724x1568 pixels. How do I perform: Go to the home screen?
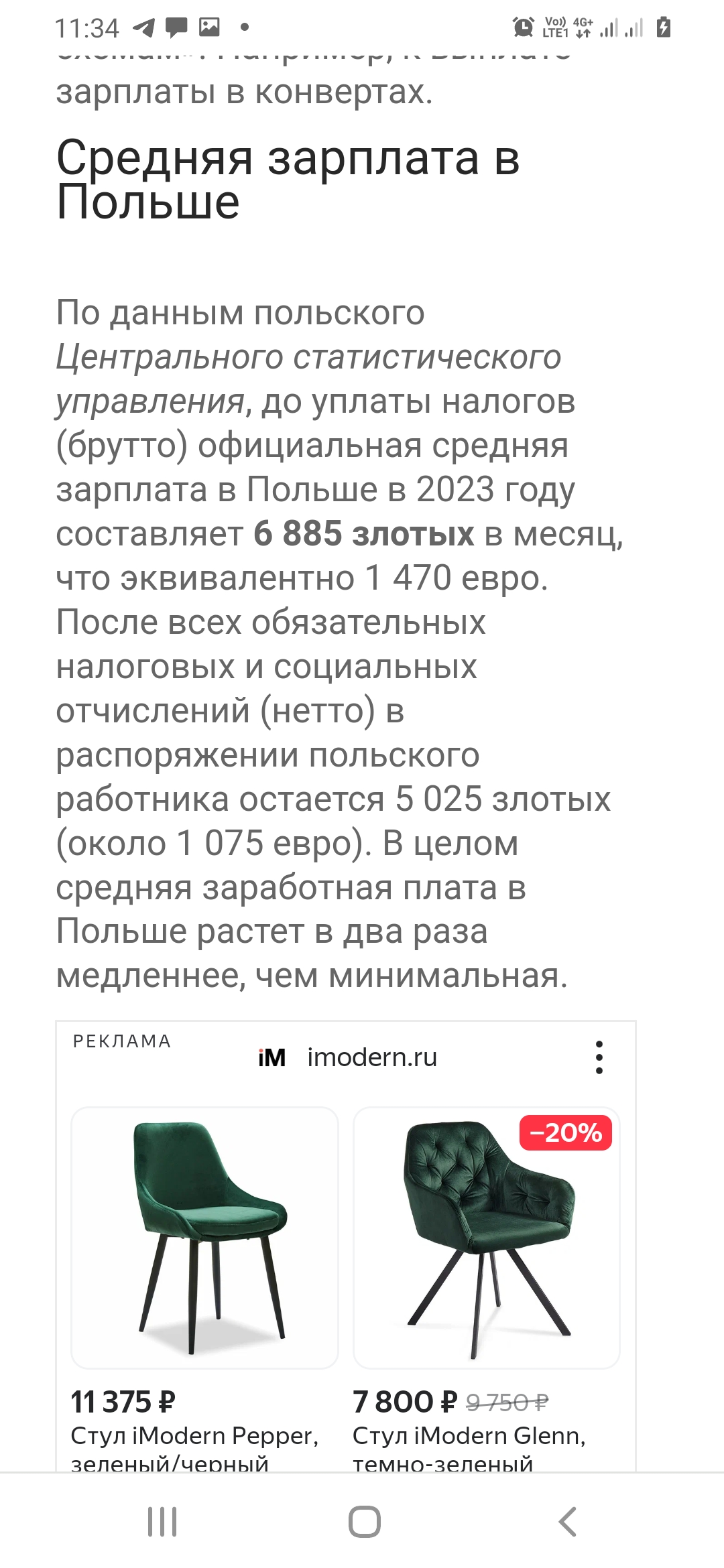[364, 1521]
